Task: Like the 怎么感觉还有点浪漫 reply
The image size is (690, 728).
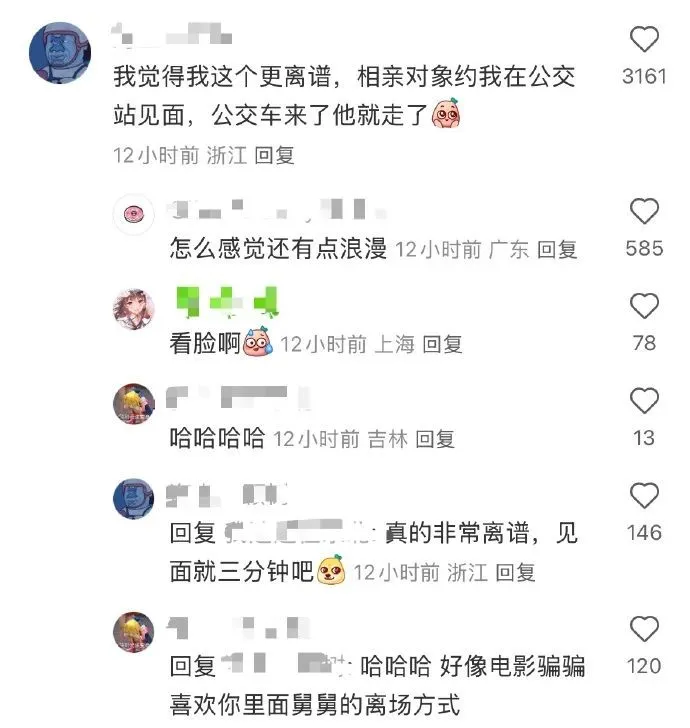Action: [x=645, y=211]
